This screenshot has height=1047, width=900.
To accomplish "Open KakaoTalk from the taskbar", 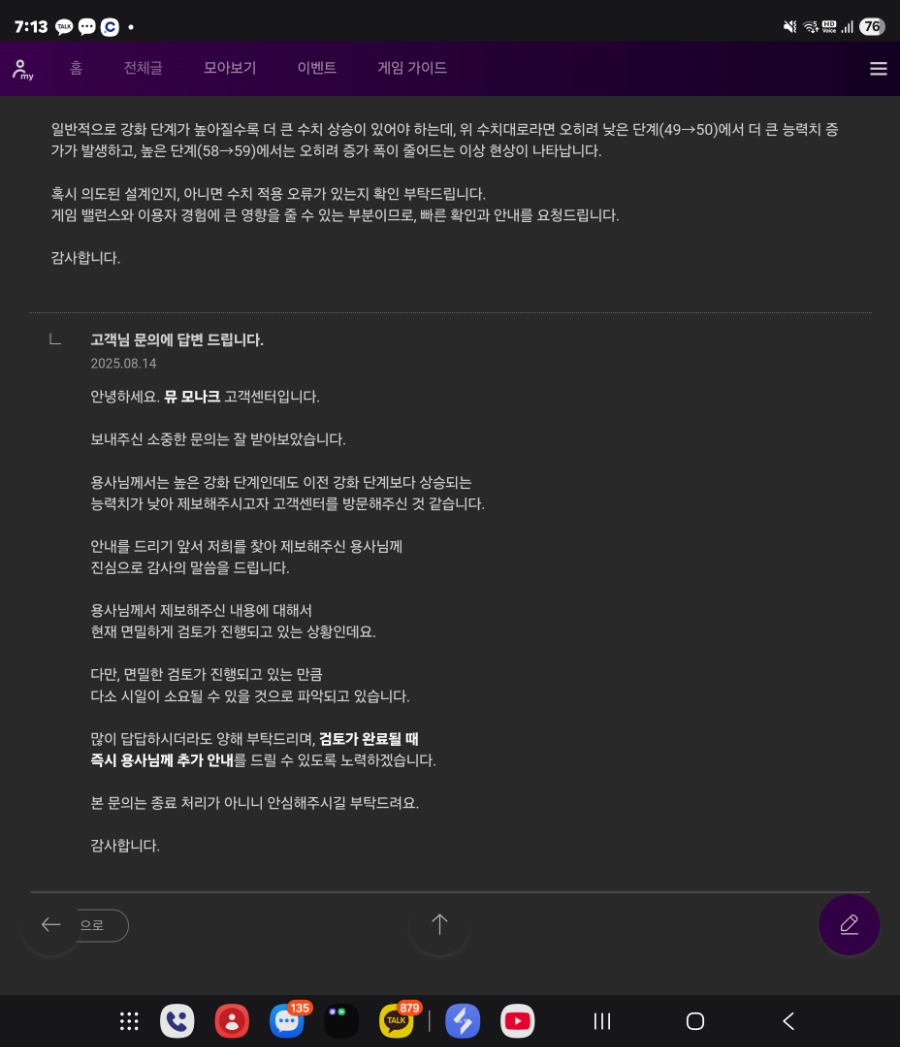I will [x=396, y=1021].
